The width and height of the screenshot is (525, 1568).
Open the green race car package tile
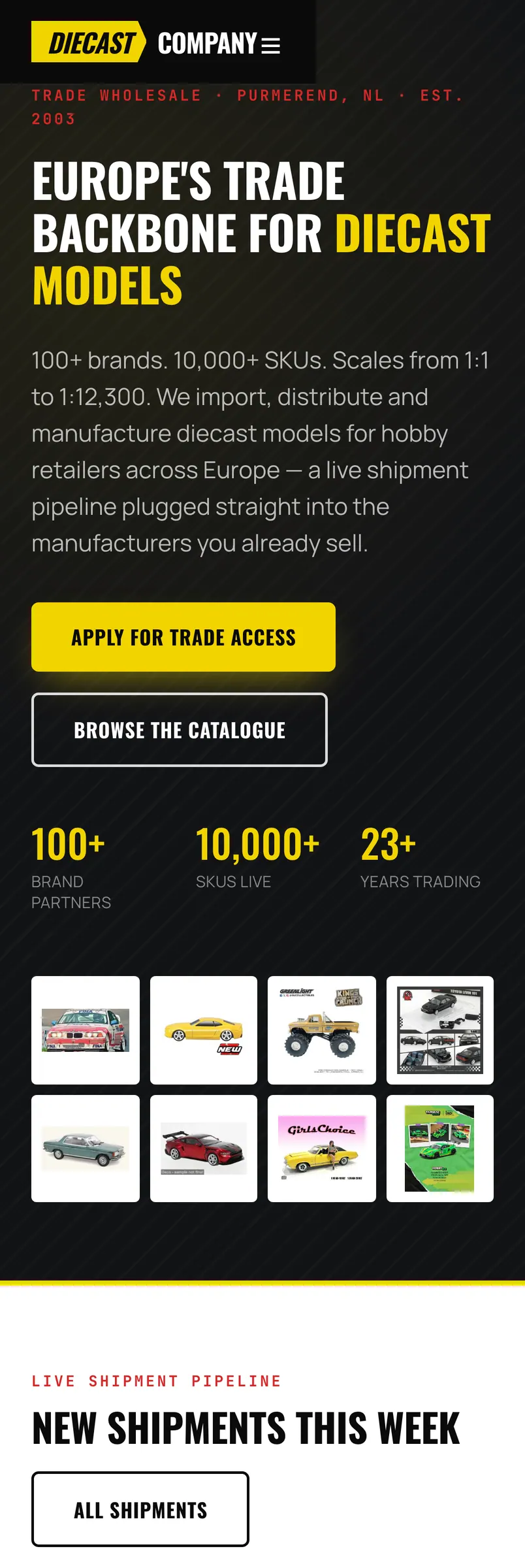coord(440,1149)
